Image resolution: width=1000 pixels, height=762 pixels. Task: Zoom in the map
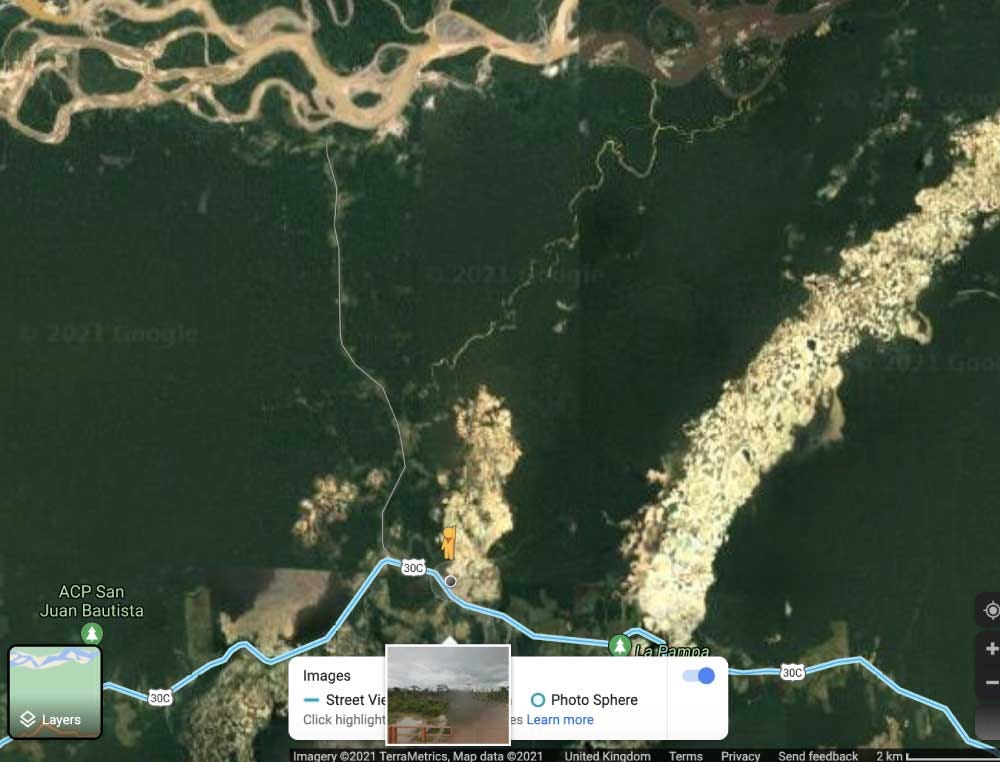point(991,649)
